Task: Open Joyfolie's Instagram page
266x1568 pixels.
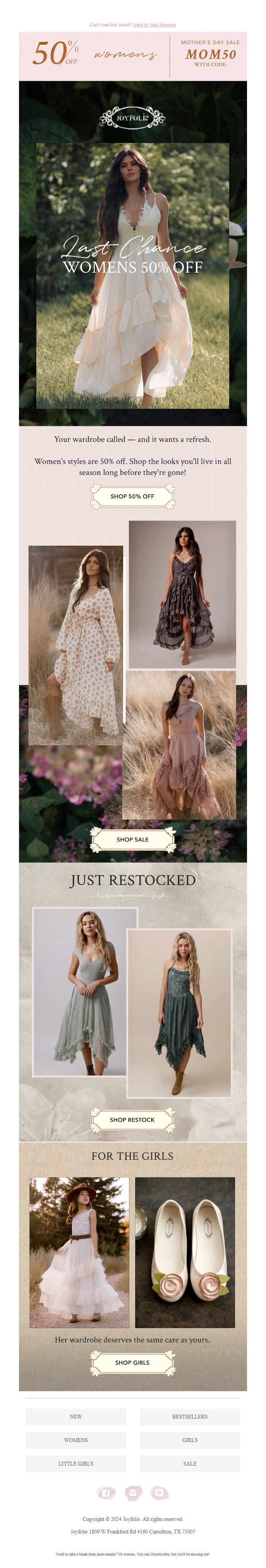Action: 133,1492
